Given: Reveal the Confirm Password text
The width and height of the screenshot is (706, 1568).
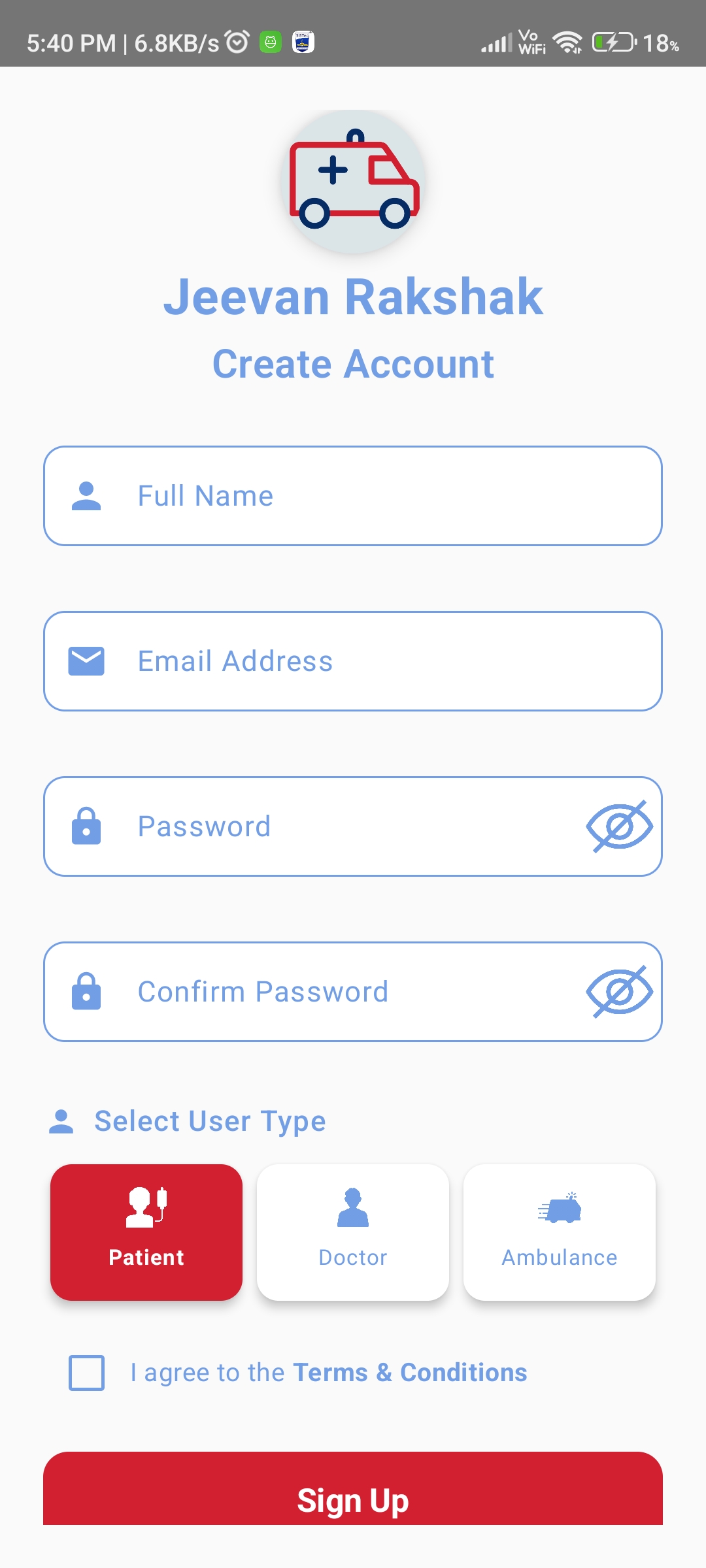Looking at the screenshot, I should click(x=619, y=992).
